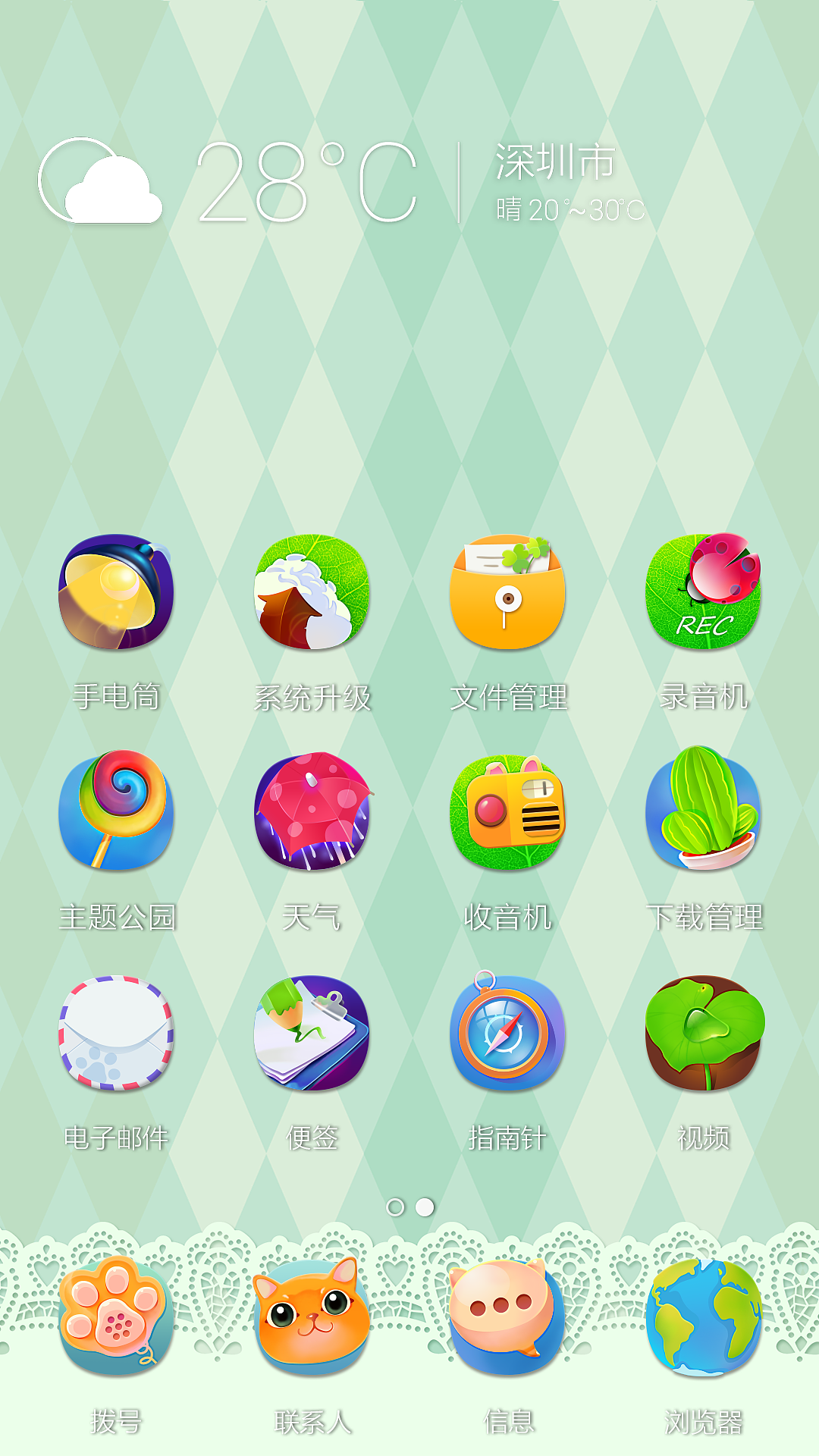Launch the 浏览器 browser in the dock

(703, 1316)
